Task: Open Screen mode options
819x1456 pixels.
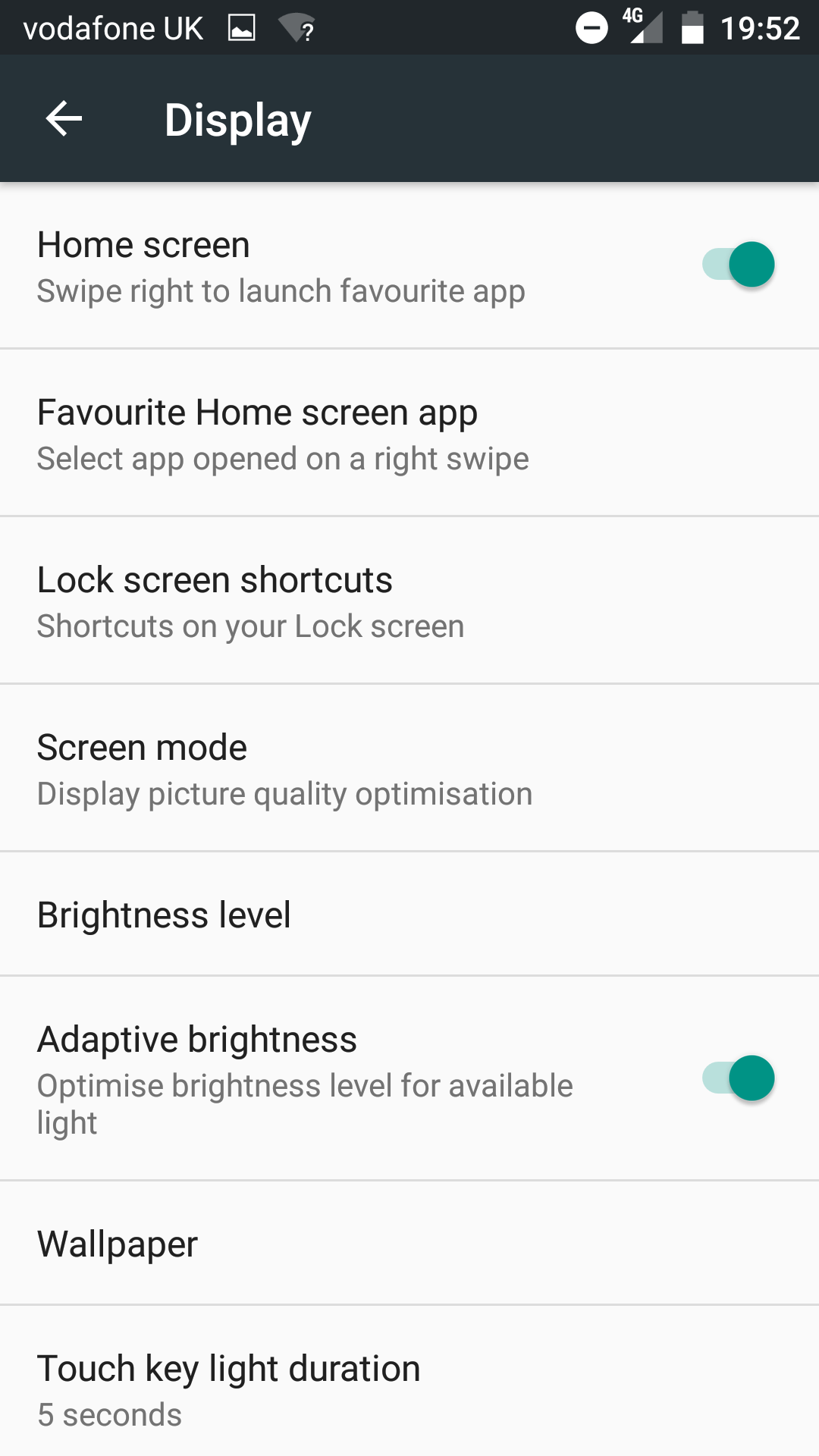Action: [409, 768]
